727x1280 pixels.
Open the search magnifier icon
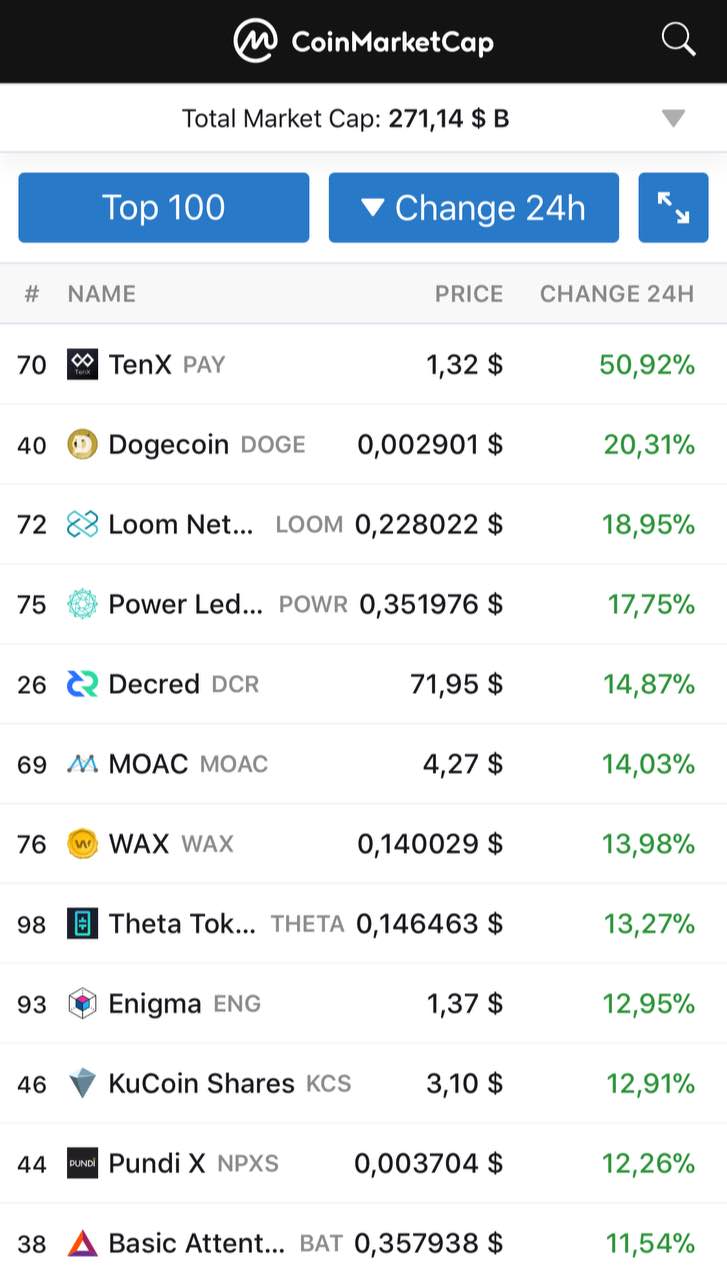(678, 40)
